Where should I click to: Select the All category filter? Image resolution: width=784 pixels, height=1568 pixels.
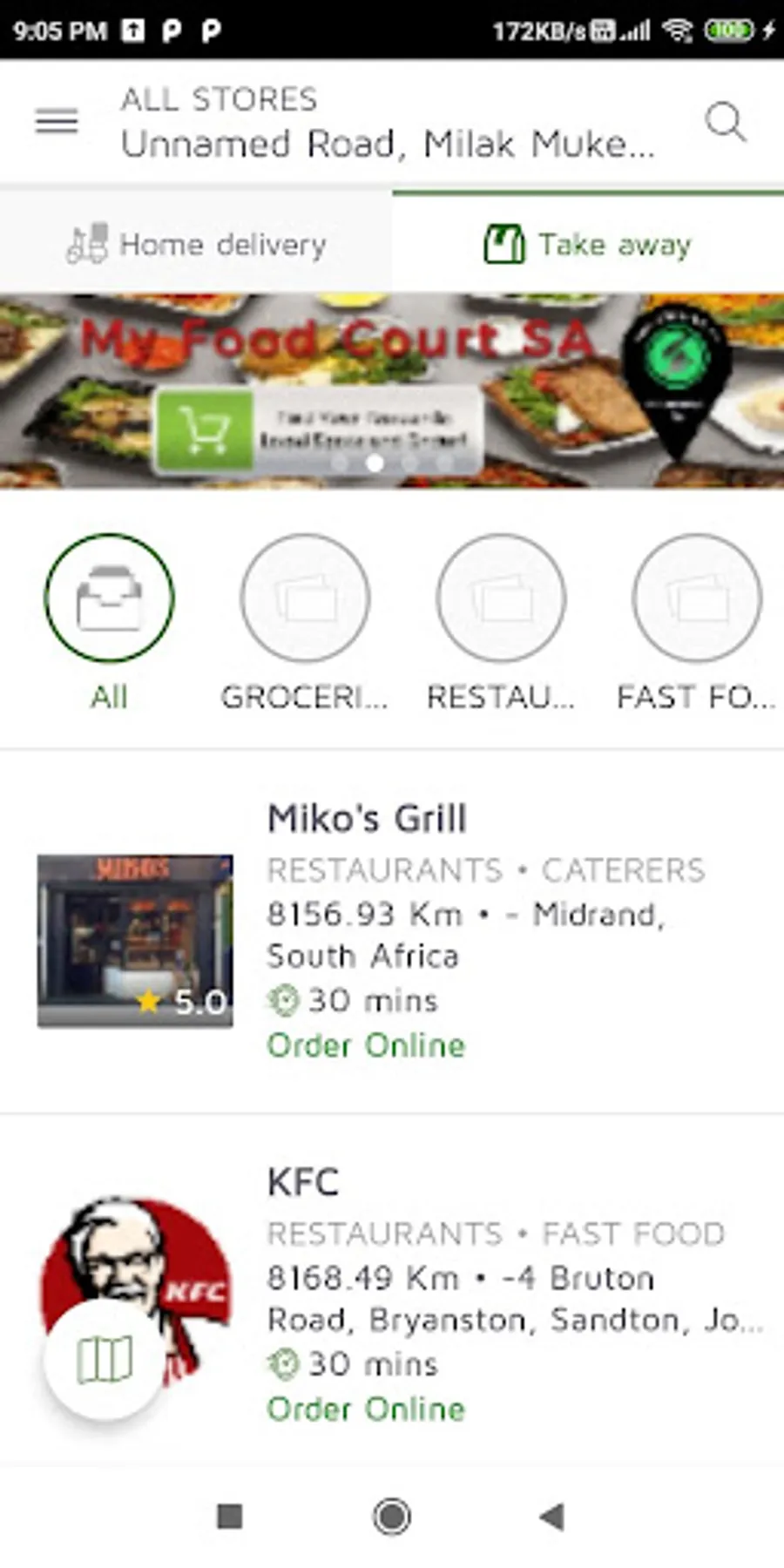(x=110, y=598)
